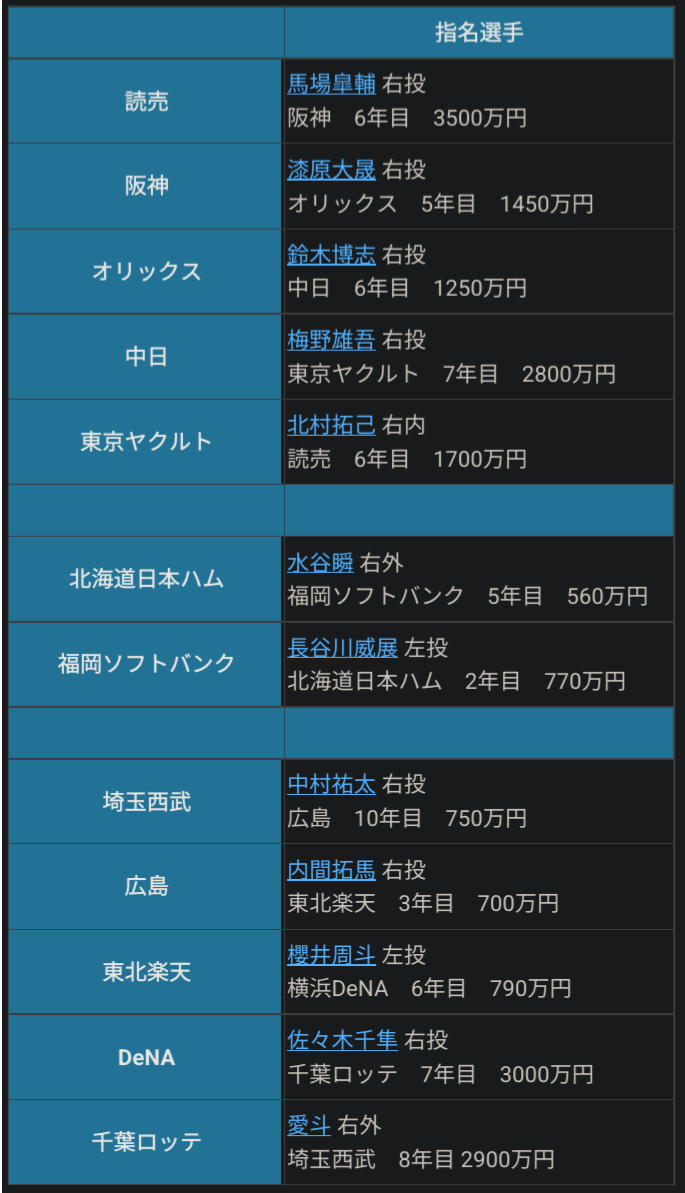Tap the 内間拓馬 link
The width and height of the screenshot is (685, 1193).
tap(331, 870)
